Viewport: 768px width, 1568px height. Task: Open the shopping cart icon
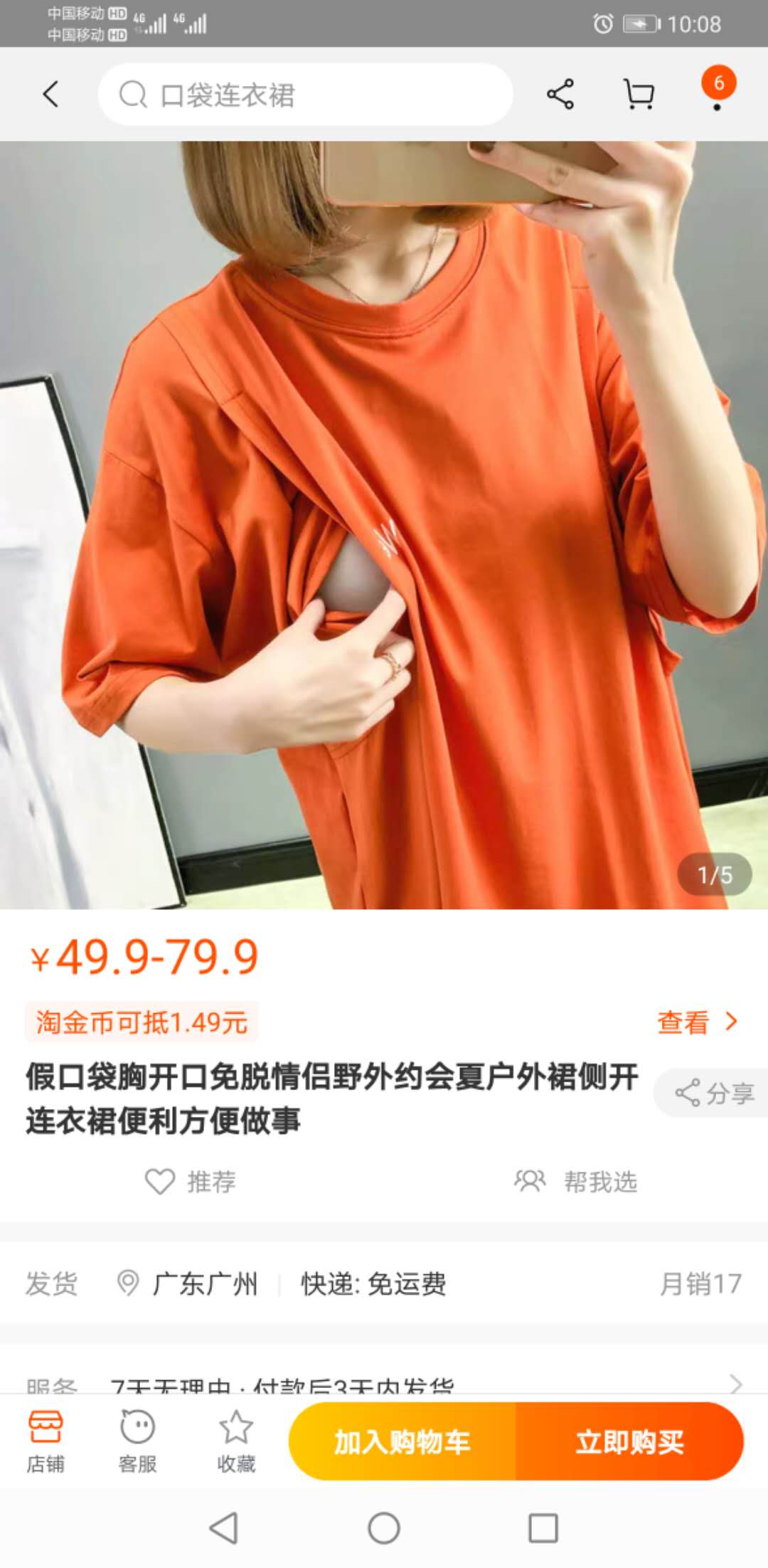pyautogui.click(x=639, y=94)
